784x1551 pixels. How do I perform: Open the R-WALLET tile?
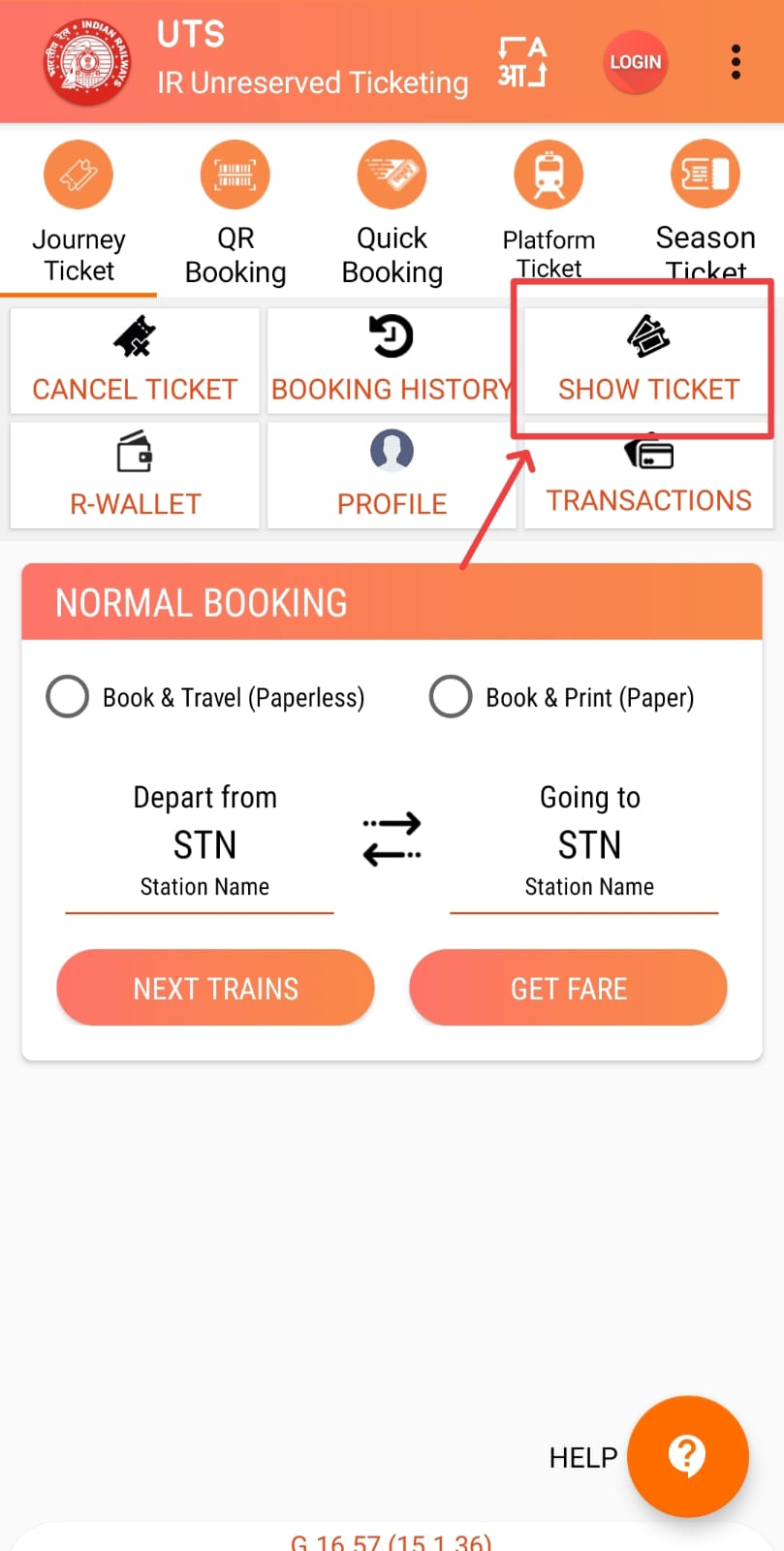click(x=135, y=476)
